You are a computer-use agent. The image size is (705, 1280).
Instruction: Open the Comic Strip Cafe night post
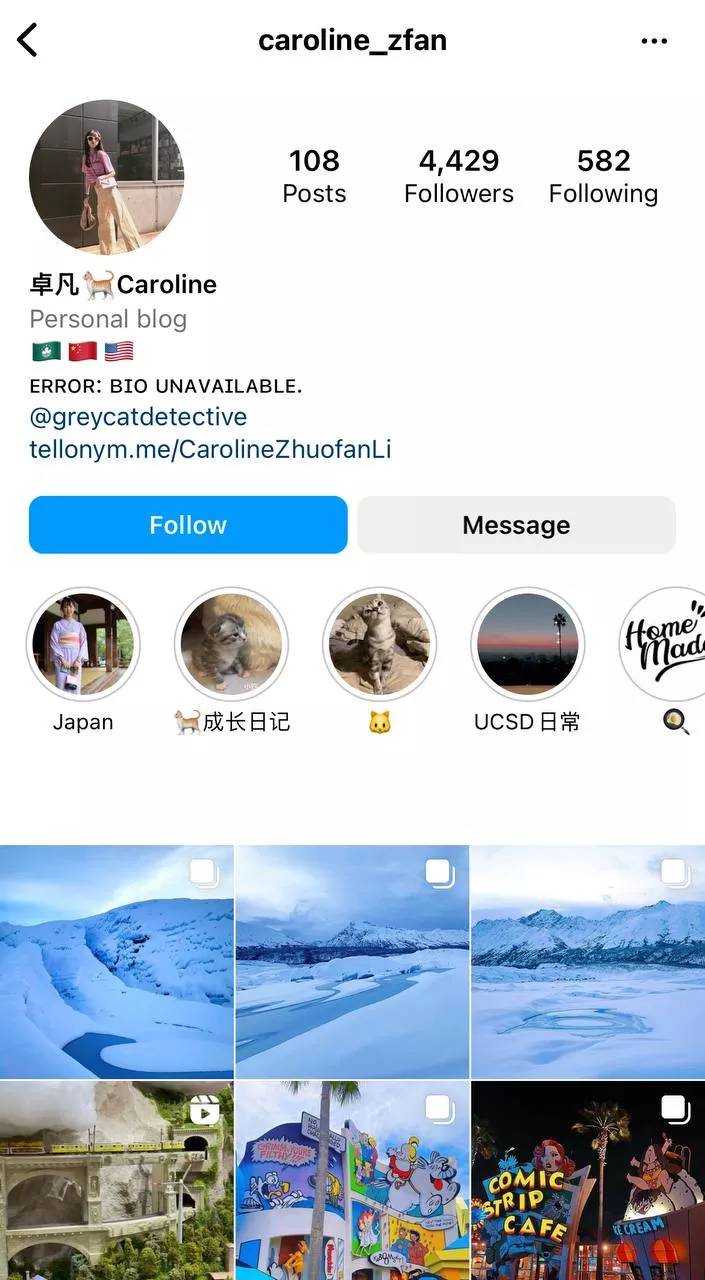tap(588, 1180)
